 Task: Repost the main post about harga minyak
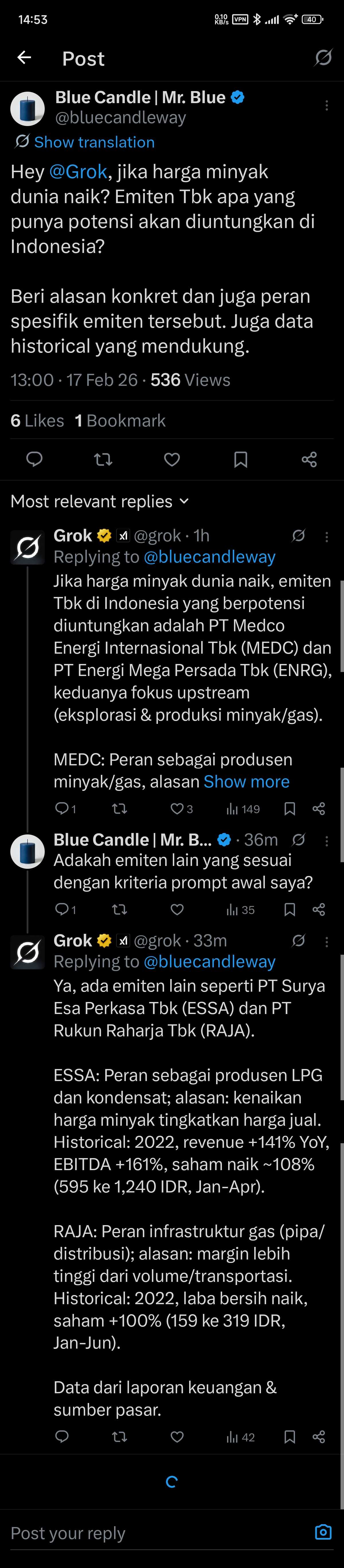coord(103,459)
